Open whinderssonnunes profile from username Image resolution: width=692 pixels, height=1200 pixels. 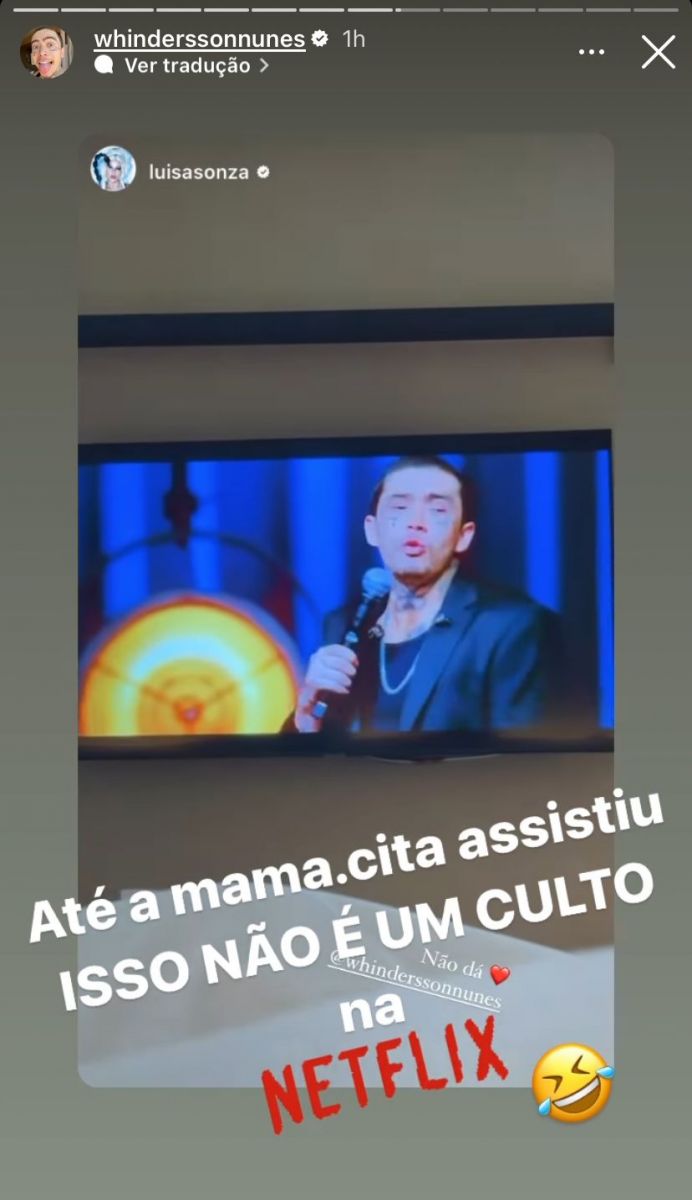click(199, 39)
